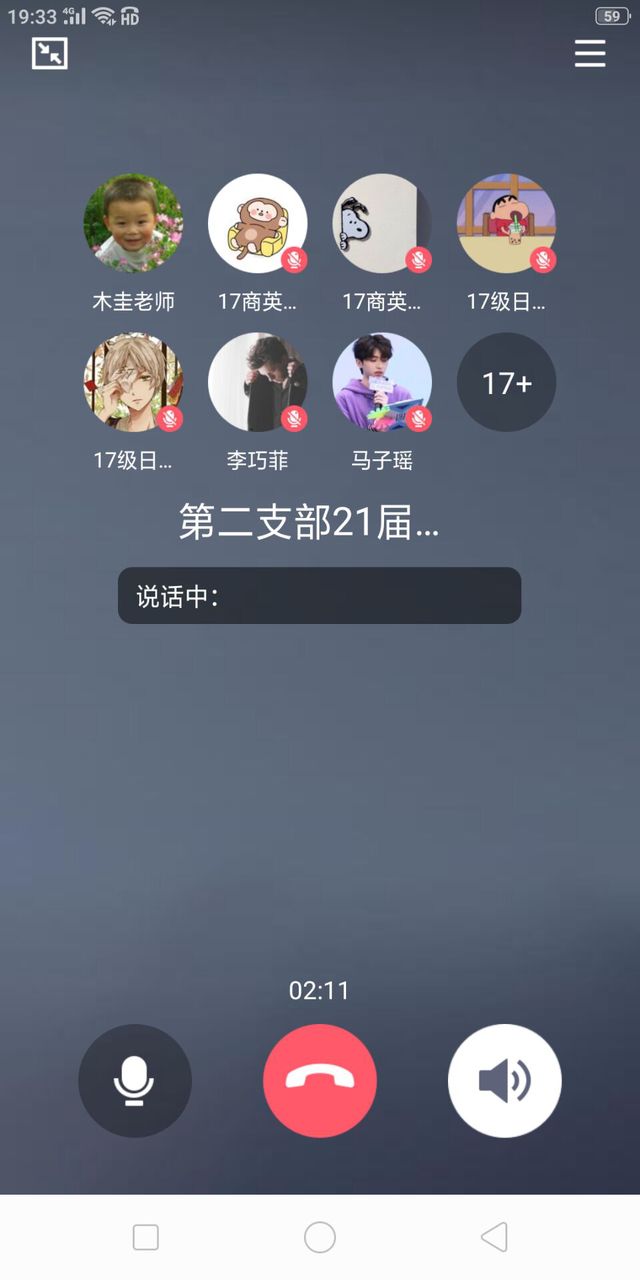Open 马子瑶's avatar

[x=381, y=382]
